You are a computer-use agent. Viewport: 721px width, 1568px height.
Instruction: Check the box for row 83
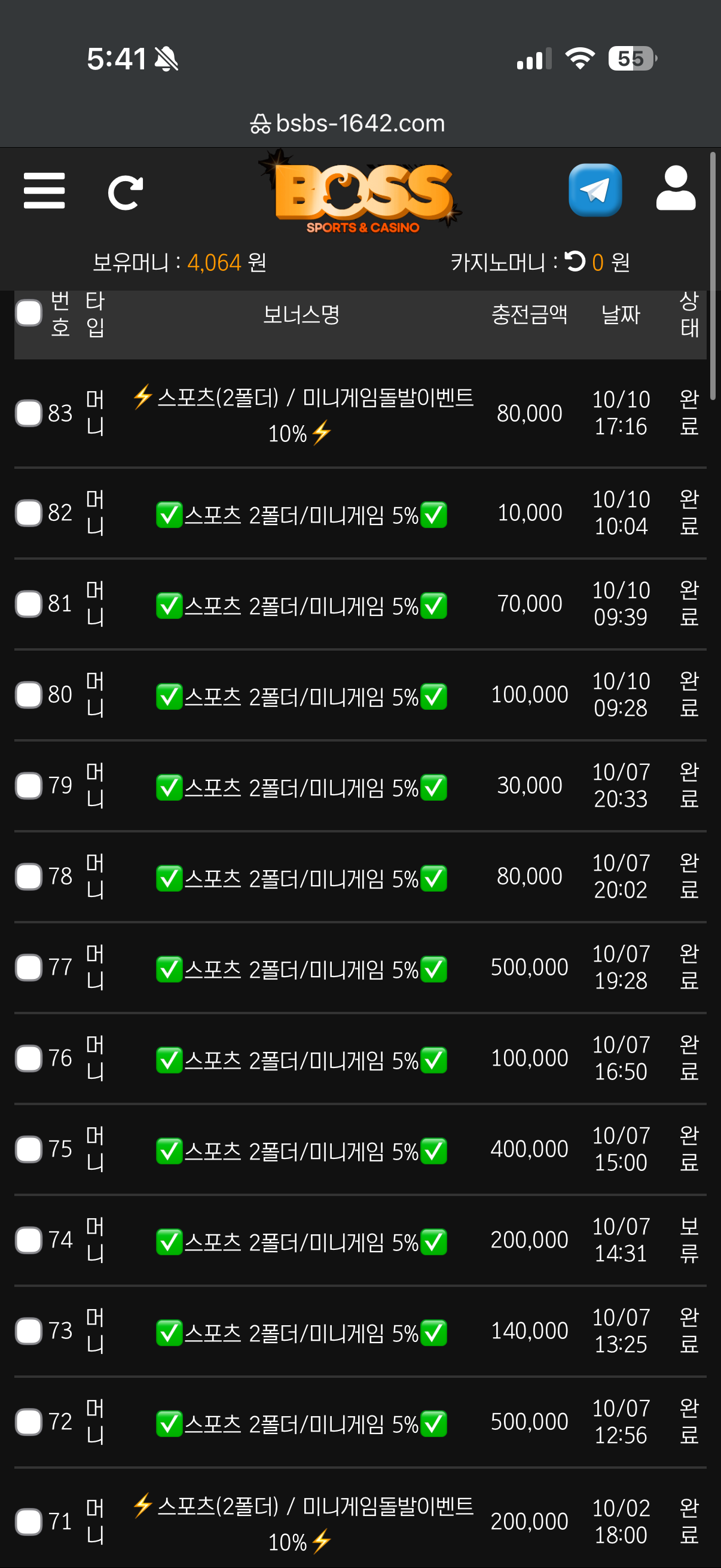(x=29, y=413)
